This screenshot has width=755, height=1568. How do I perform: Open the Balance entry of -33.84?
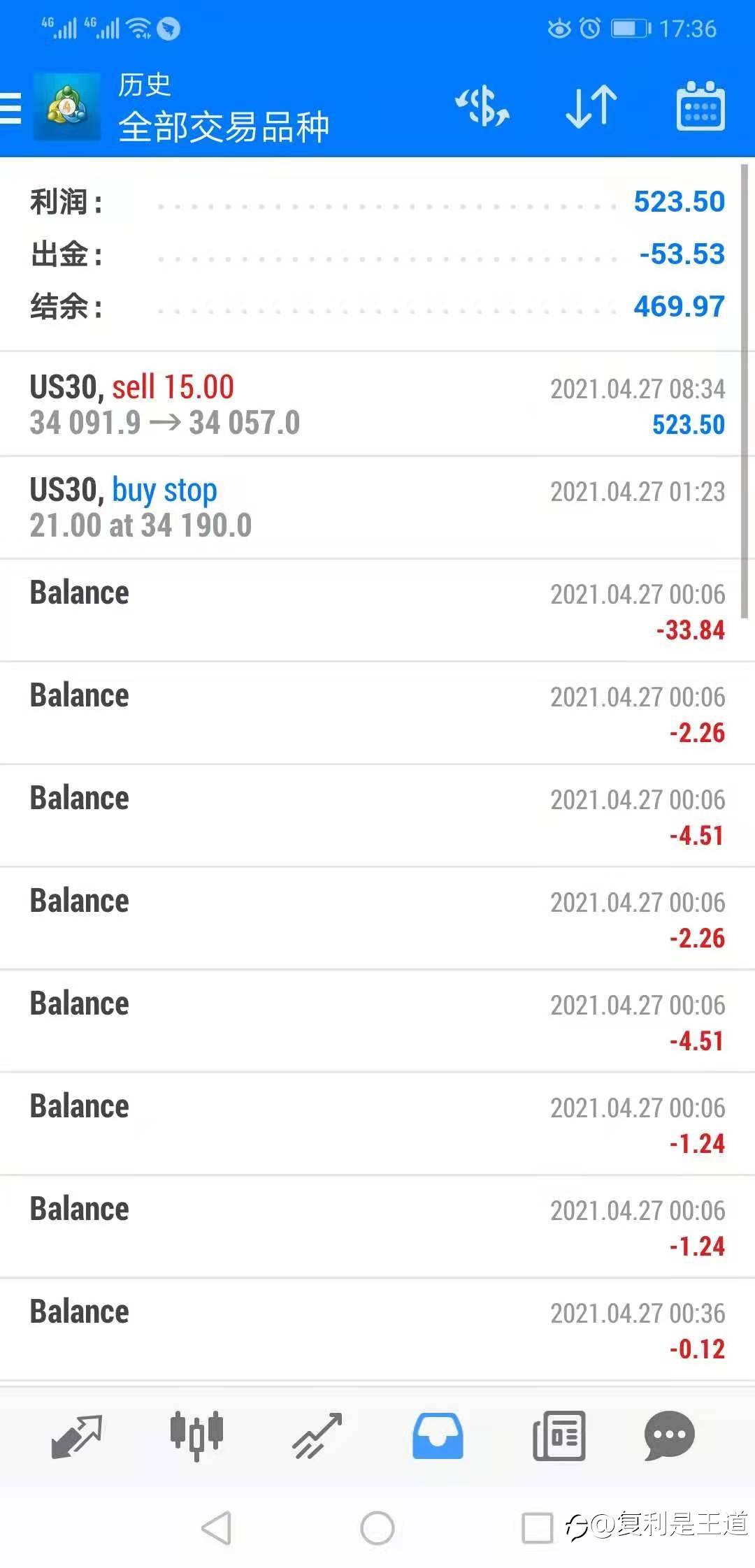pos(377,611)
